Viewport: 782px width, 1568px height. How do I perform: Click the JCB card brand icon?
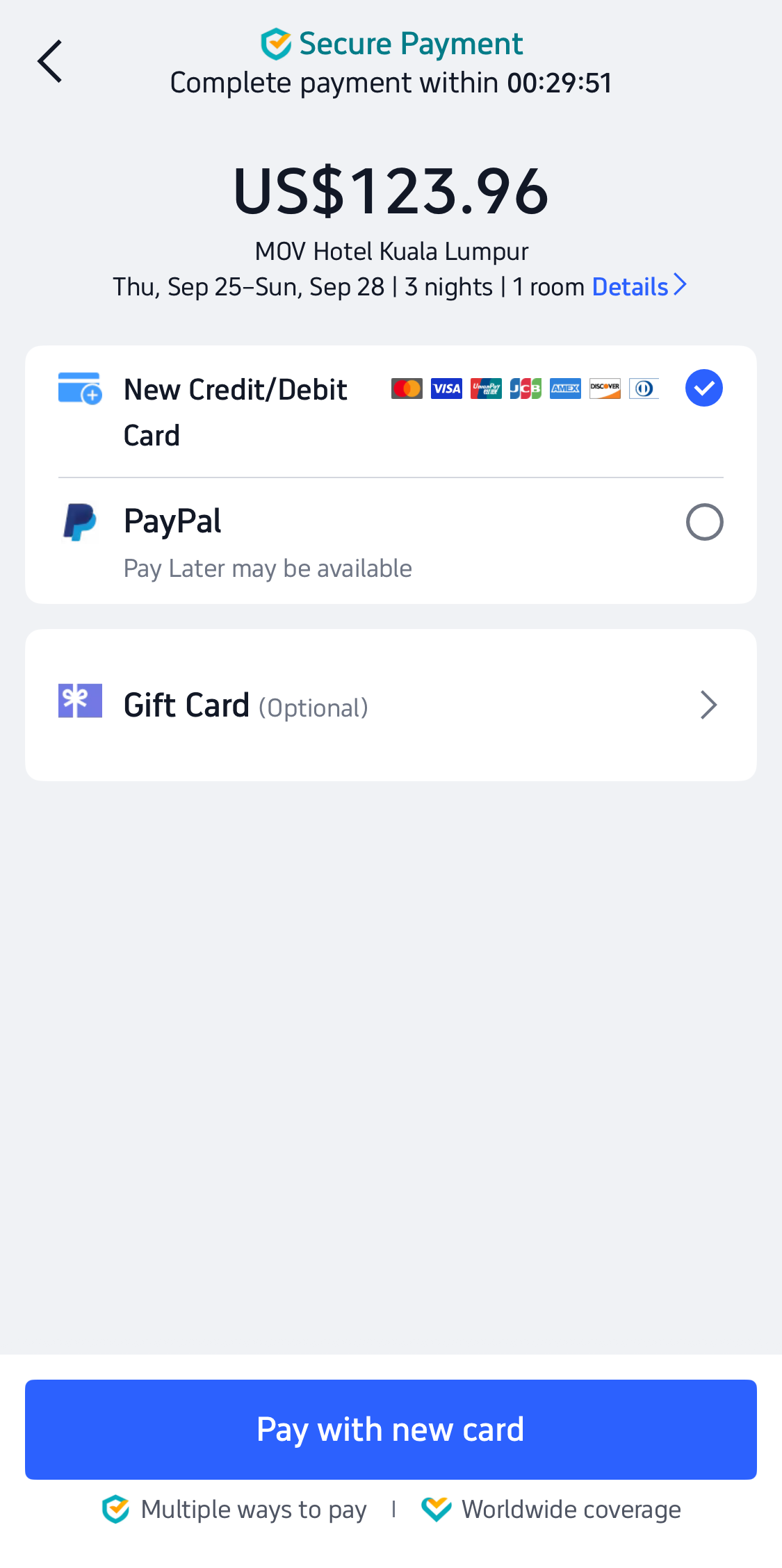pyautogui.click(x=526, y=389)
